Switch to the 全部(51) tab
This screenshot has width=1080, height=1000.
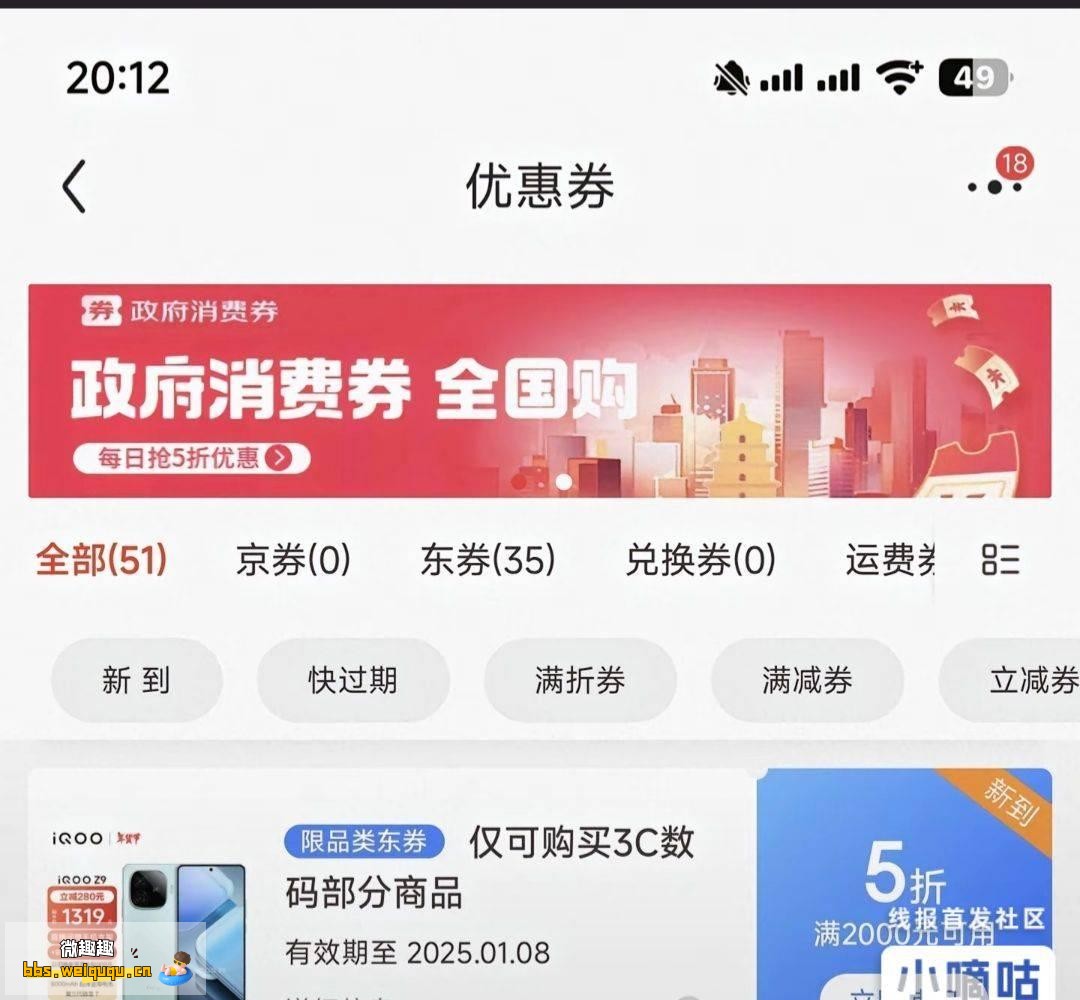pos(100,560)
